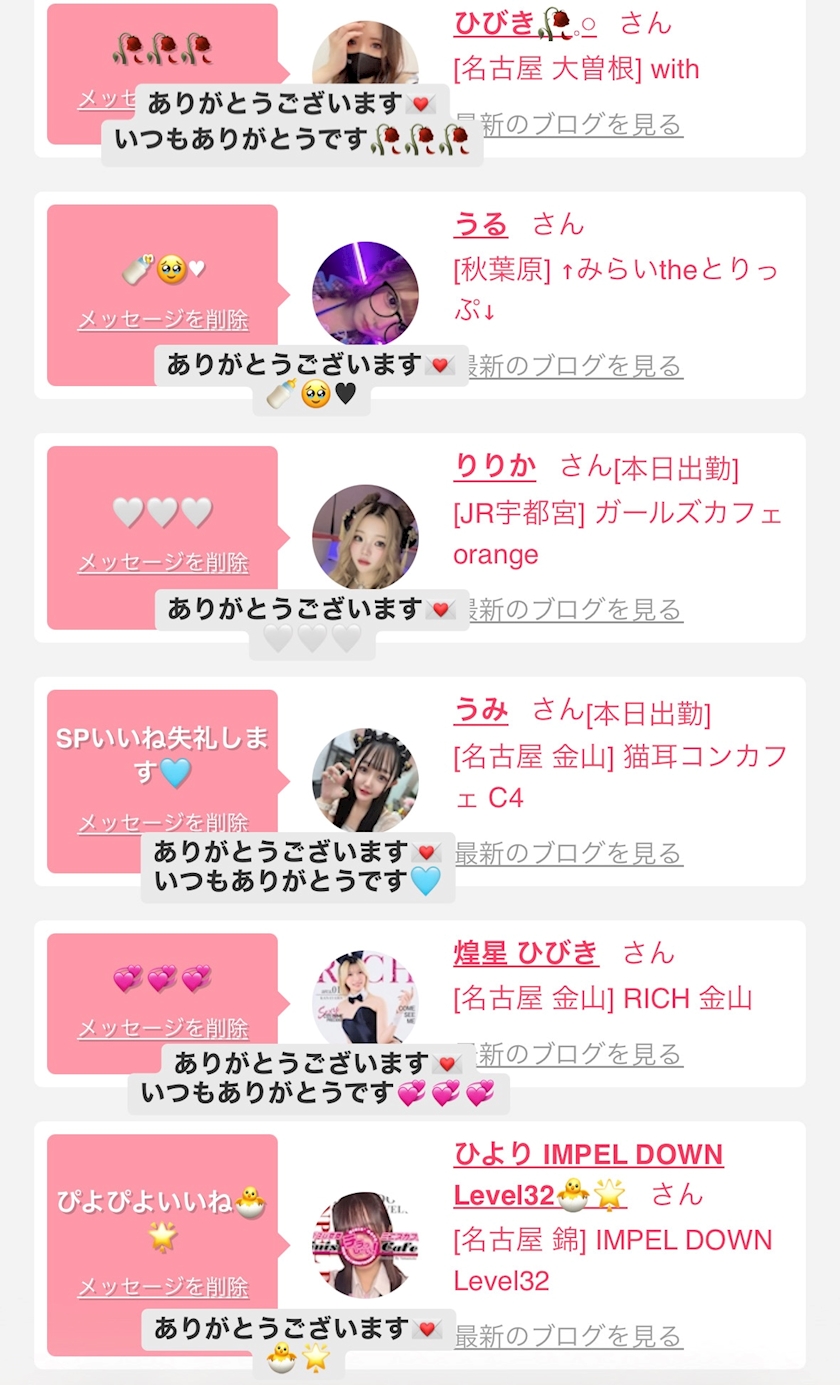The image size is (840, 1385).
Task: View ひびき's latest blog
Action: coord(578,125)
